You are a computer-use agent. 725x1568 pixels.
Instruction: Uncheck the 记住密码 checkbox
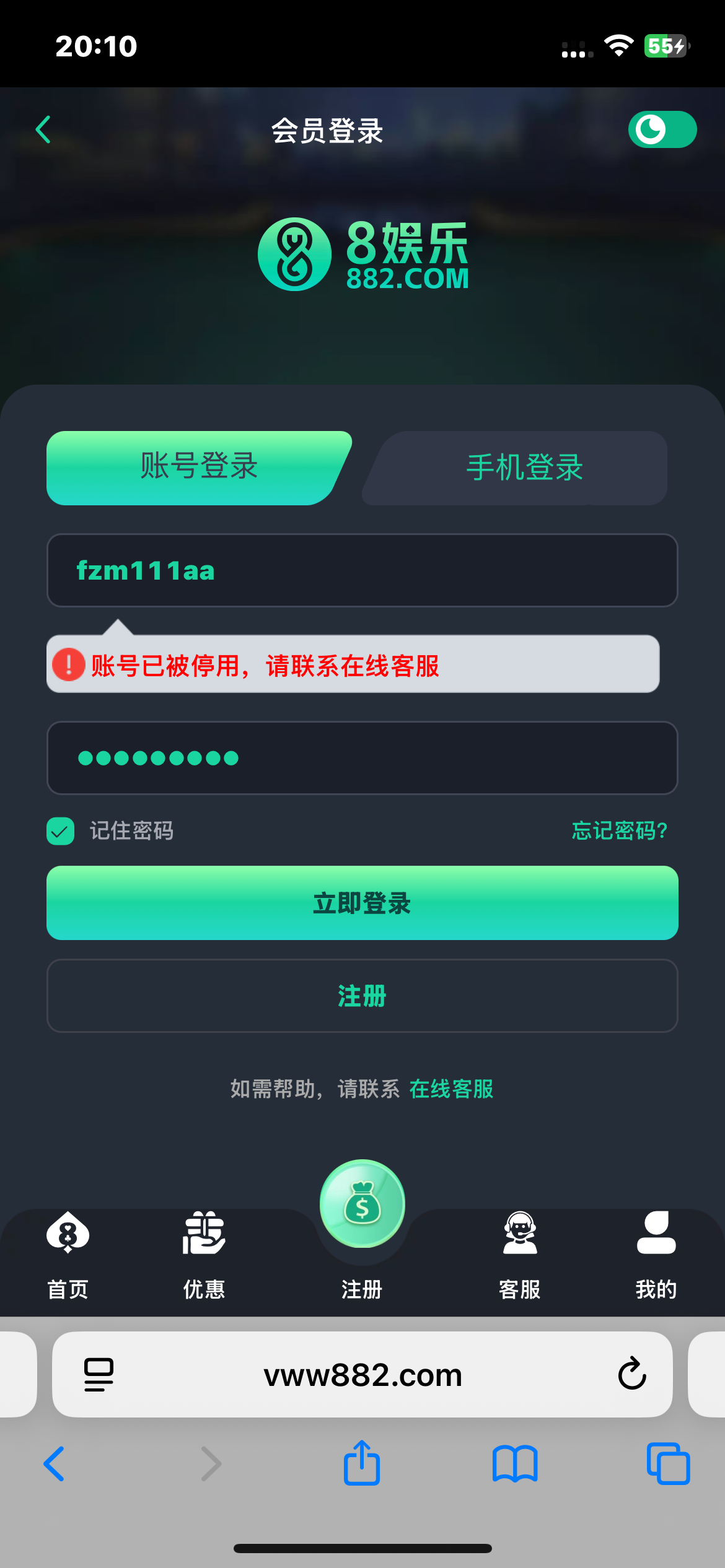point(61,831)
